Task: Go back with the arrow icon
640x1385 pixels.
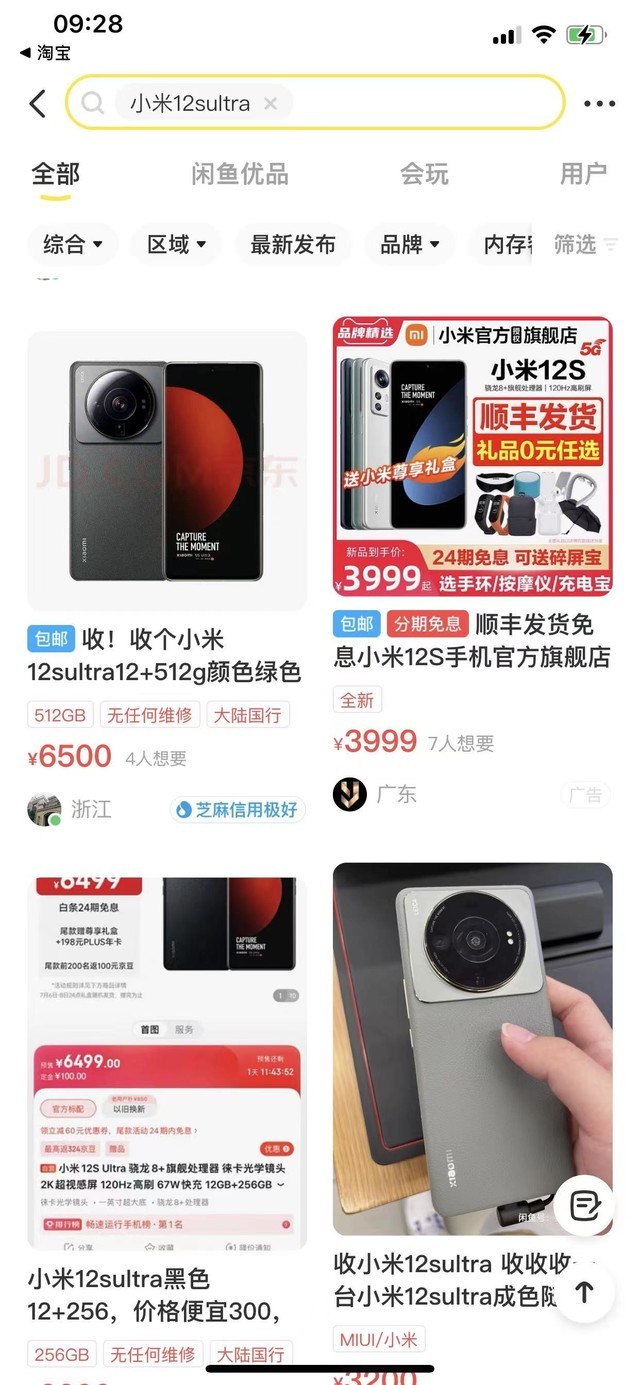Action: click(38, 103)
